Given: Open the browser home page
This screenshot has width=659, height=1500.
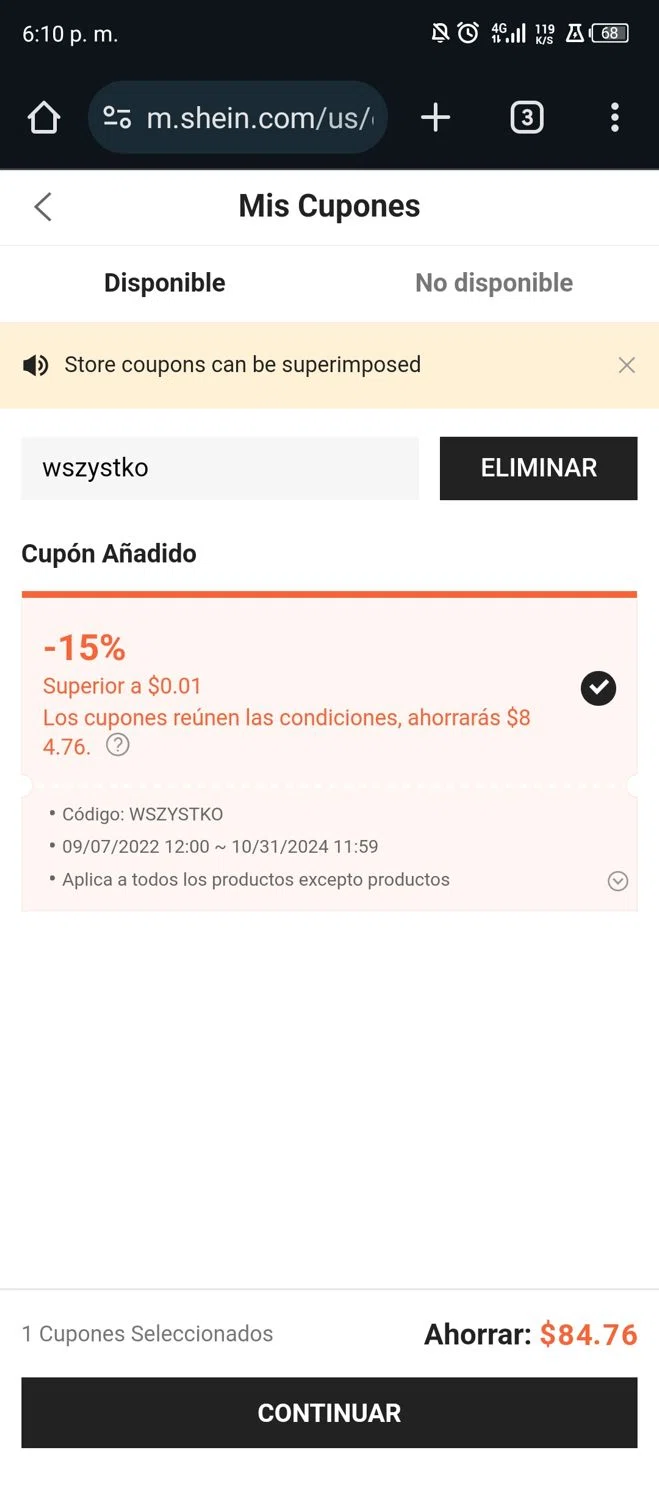Looking at the screenshot, I should click(44, 118).
